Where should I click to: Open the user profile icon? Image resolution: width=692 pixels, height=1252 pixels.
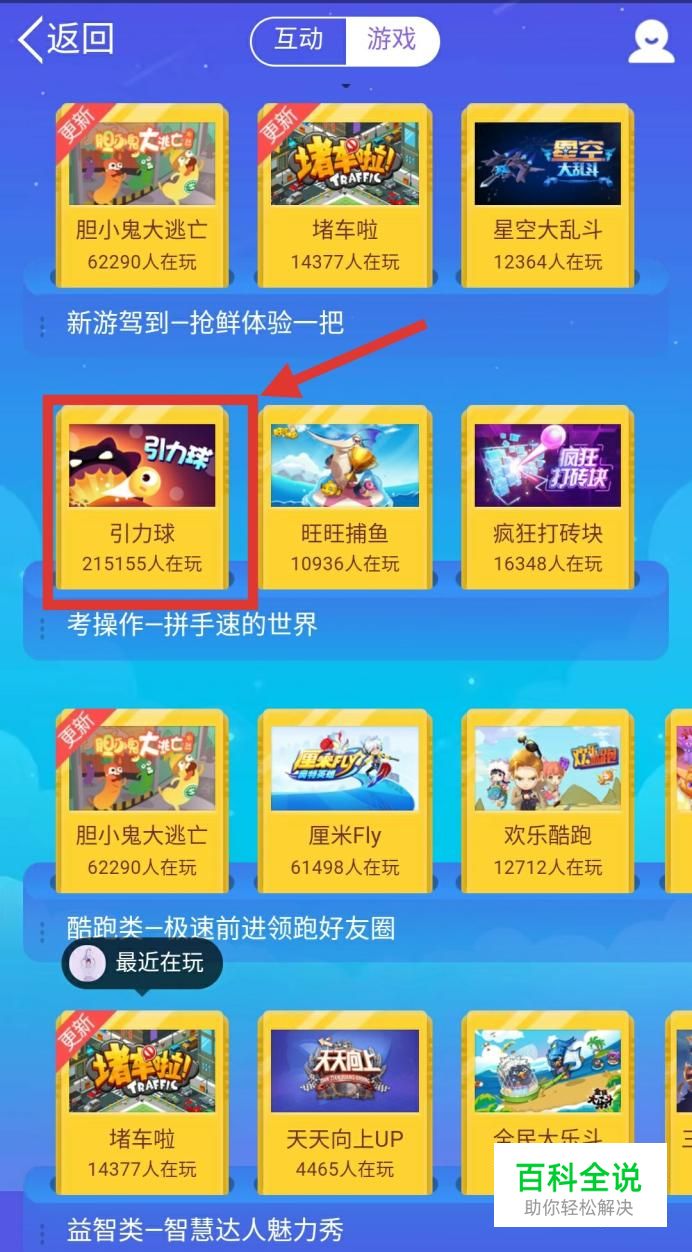point(650,41)
